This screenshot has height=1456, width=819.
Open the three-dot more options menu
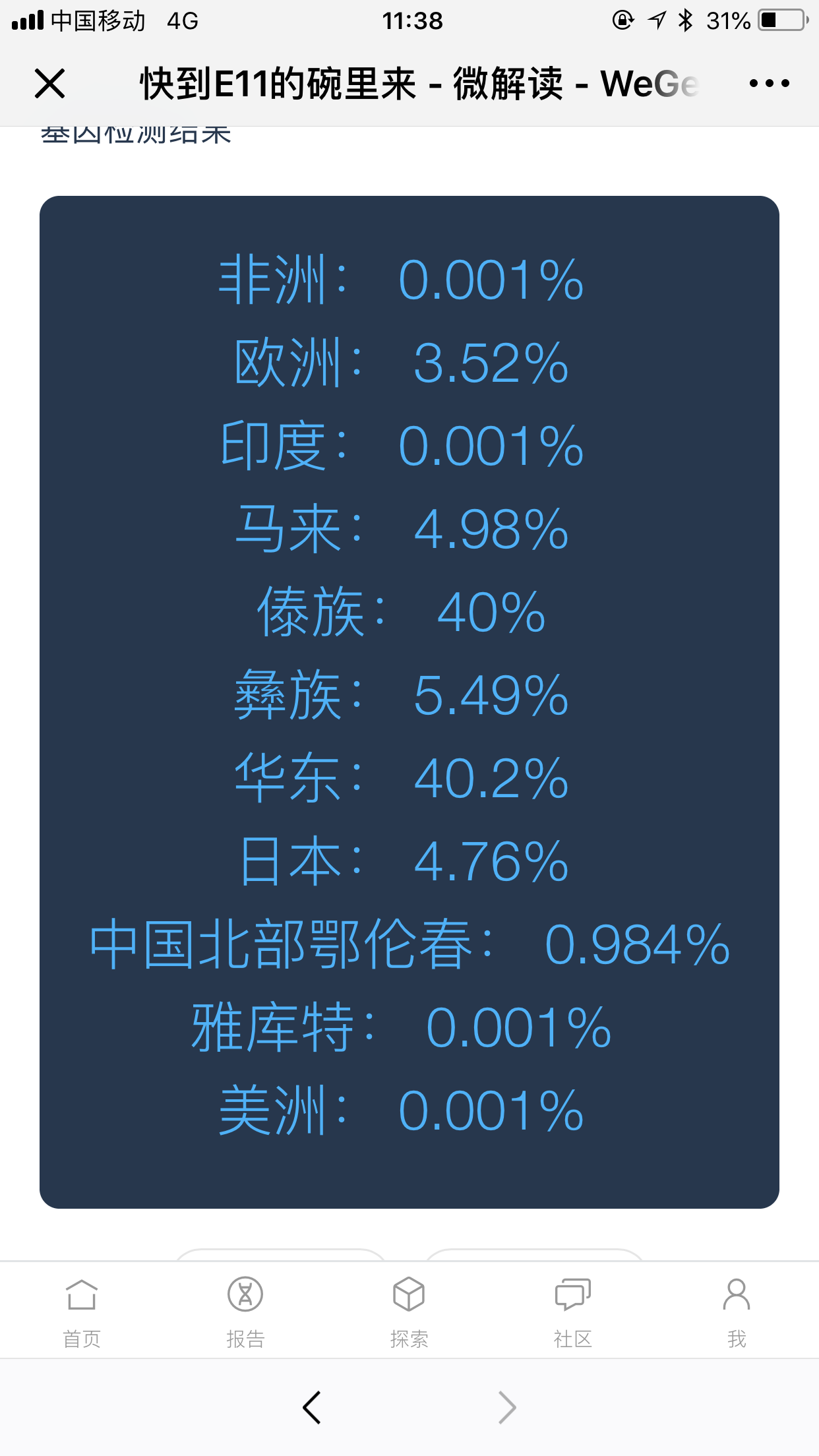pos(769,84)
